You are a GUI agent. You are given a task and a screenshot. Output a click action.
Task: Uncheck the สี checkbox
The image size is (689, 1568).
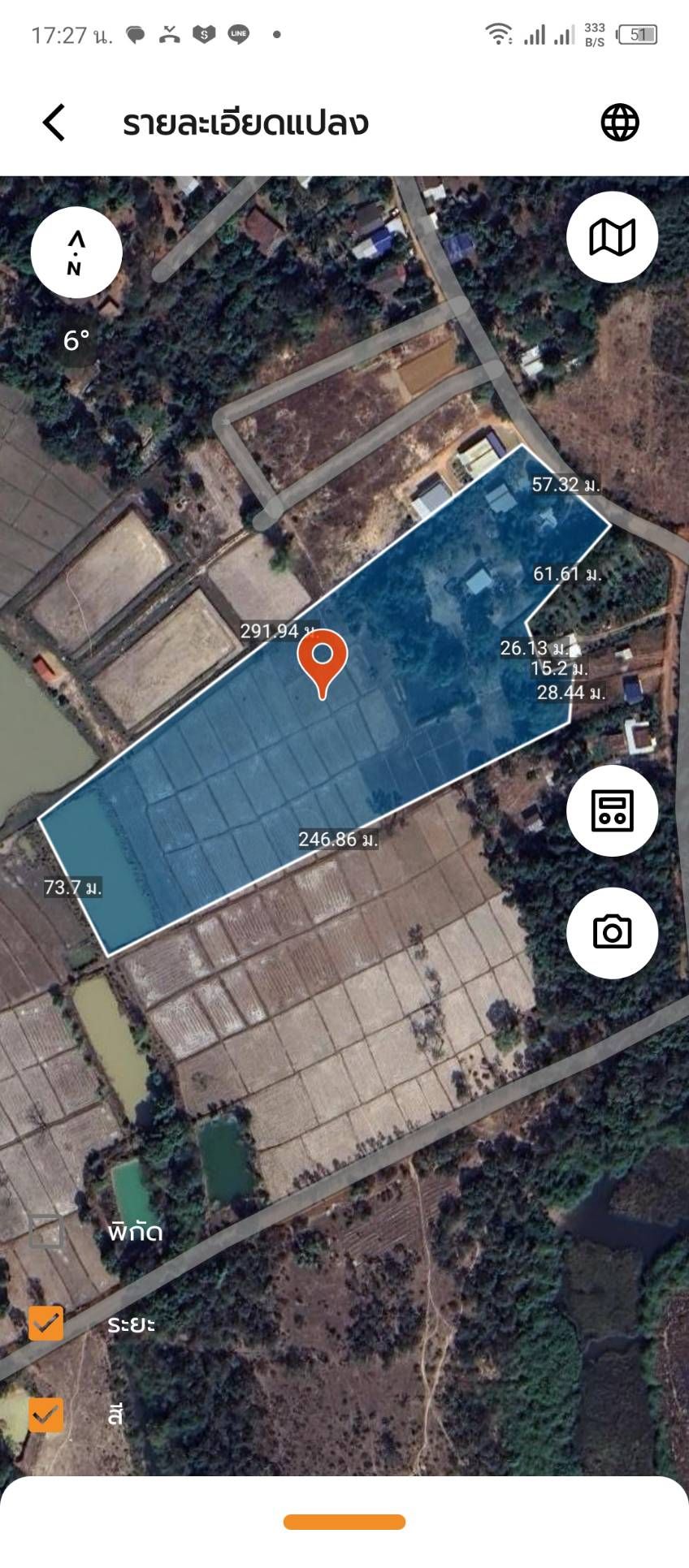tap(46, 1415)
